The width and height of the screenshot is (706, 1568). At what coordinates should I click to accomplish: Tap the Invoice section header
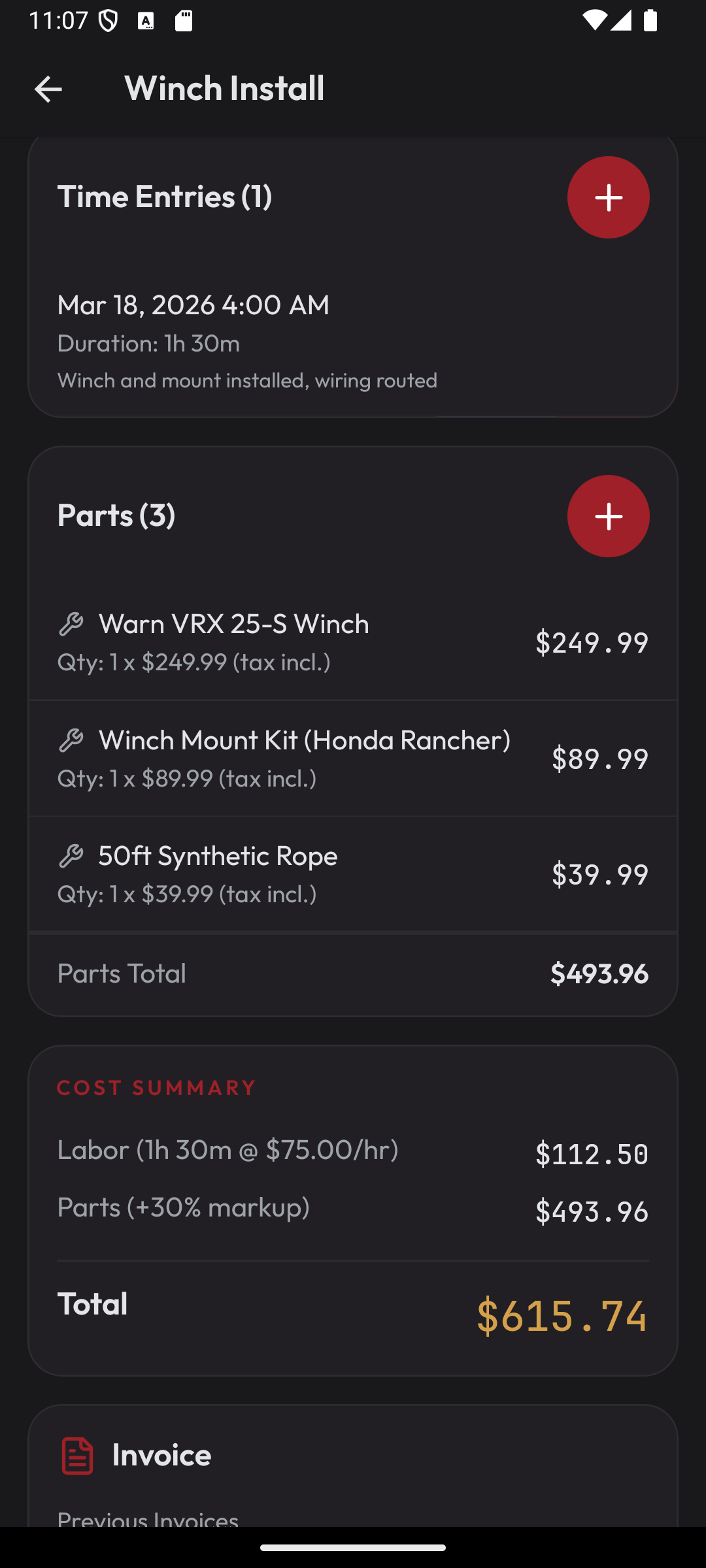tap(161, 1454)
